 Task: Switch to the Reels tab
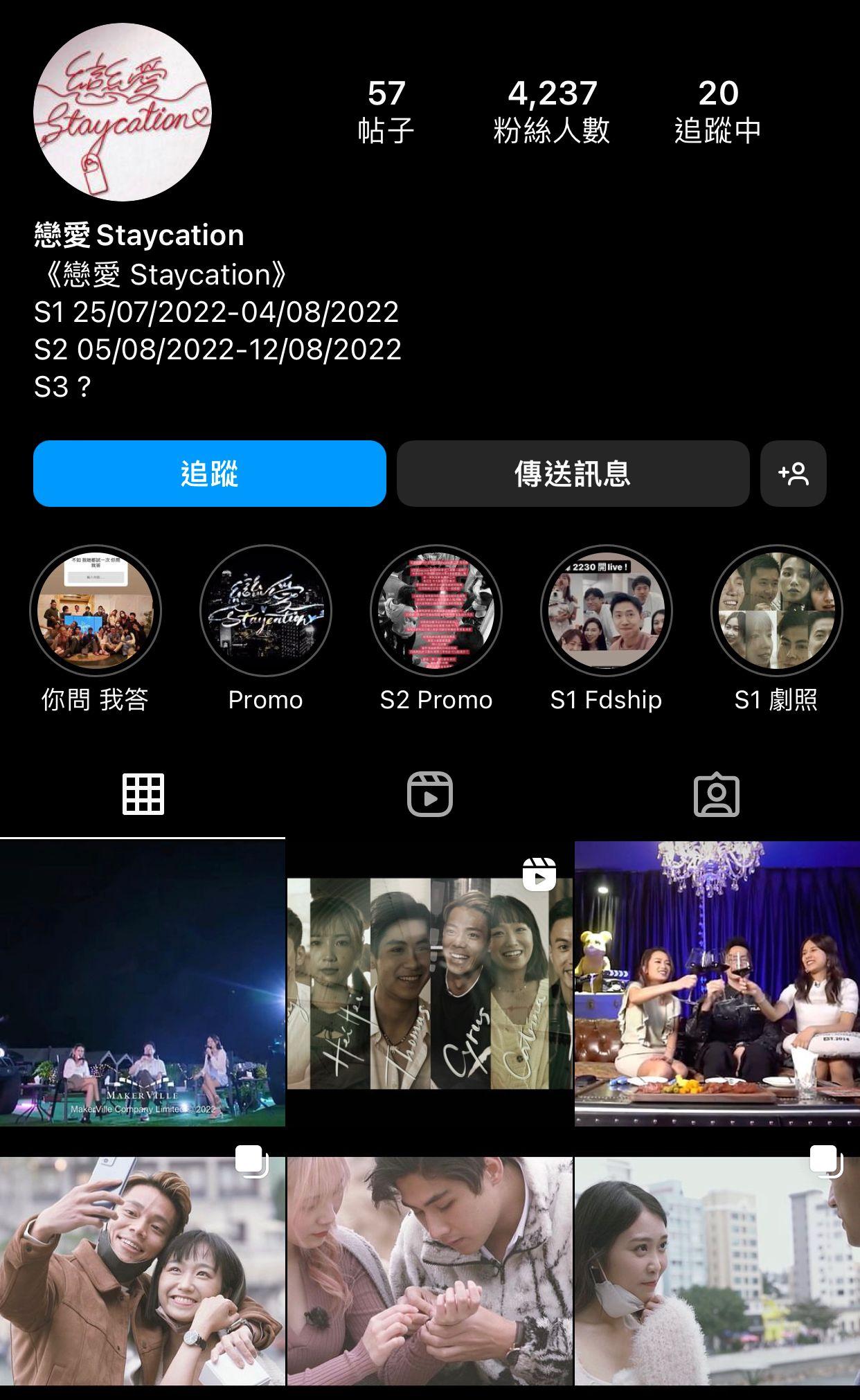[429, 794]
